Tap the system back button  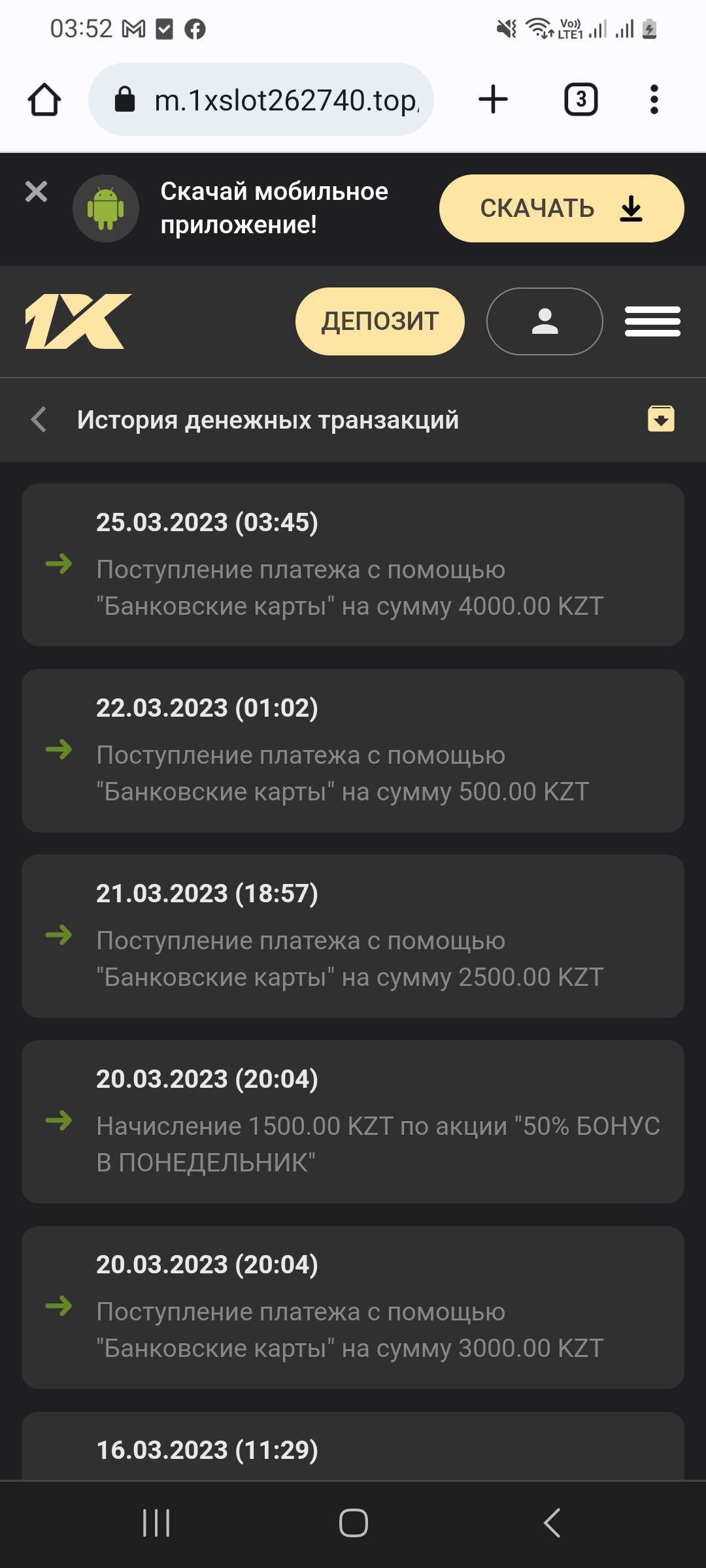pos(552,1523)
